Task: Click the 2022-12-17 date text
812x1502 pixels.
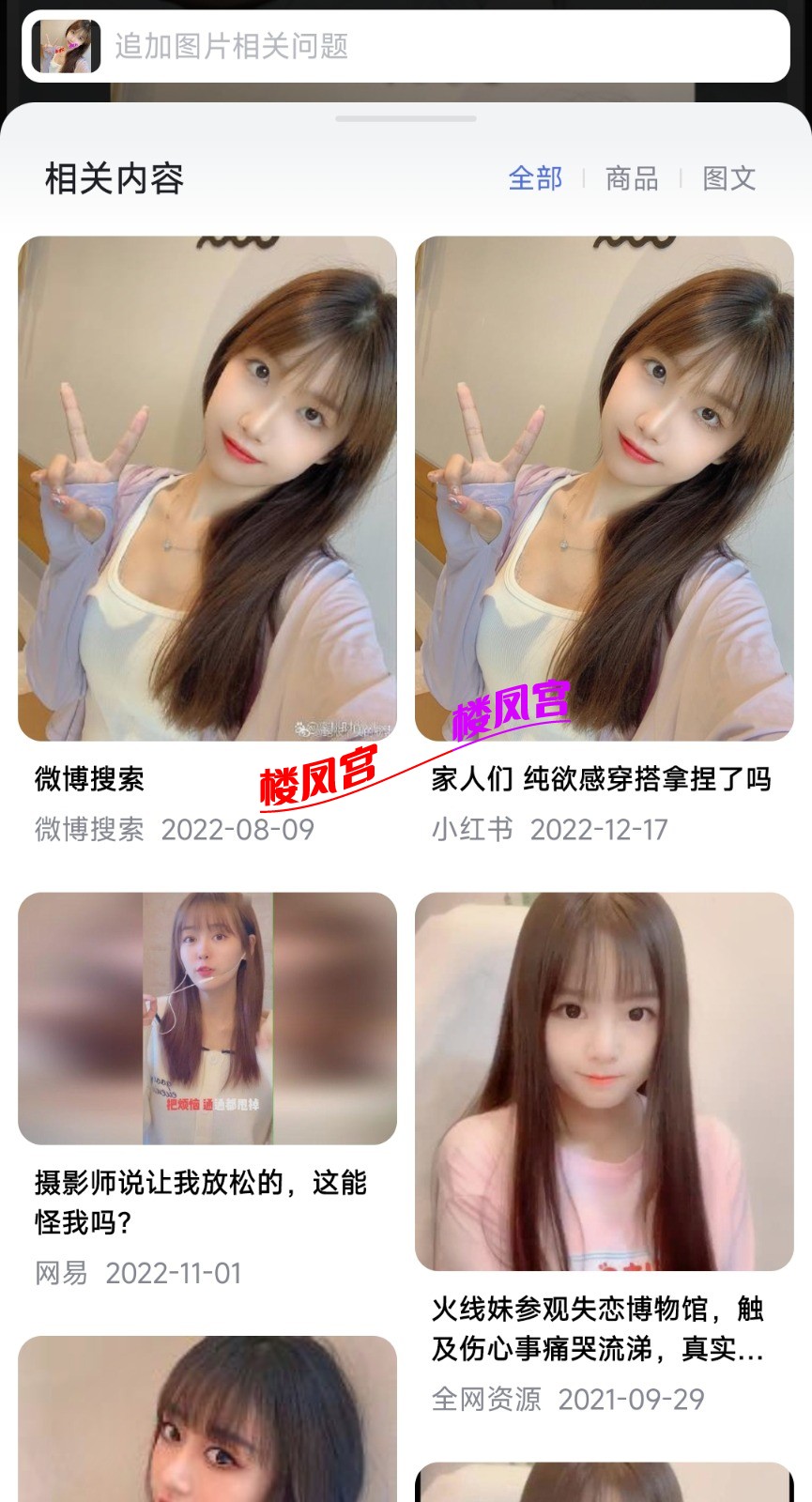Action: click(x=600, y=830)
